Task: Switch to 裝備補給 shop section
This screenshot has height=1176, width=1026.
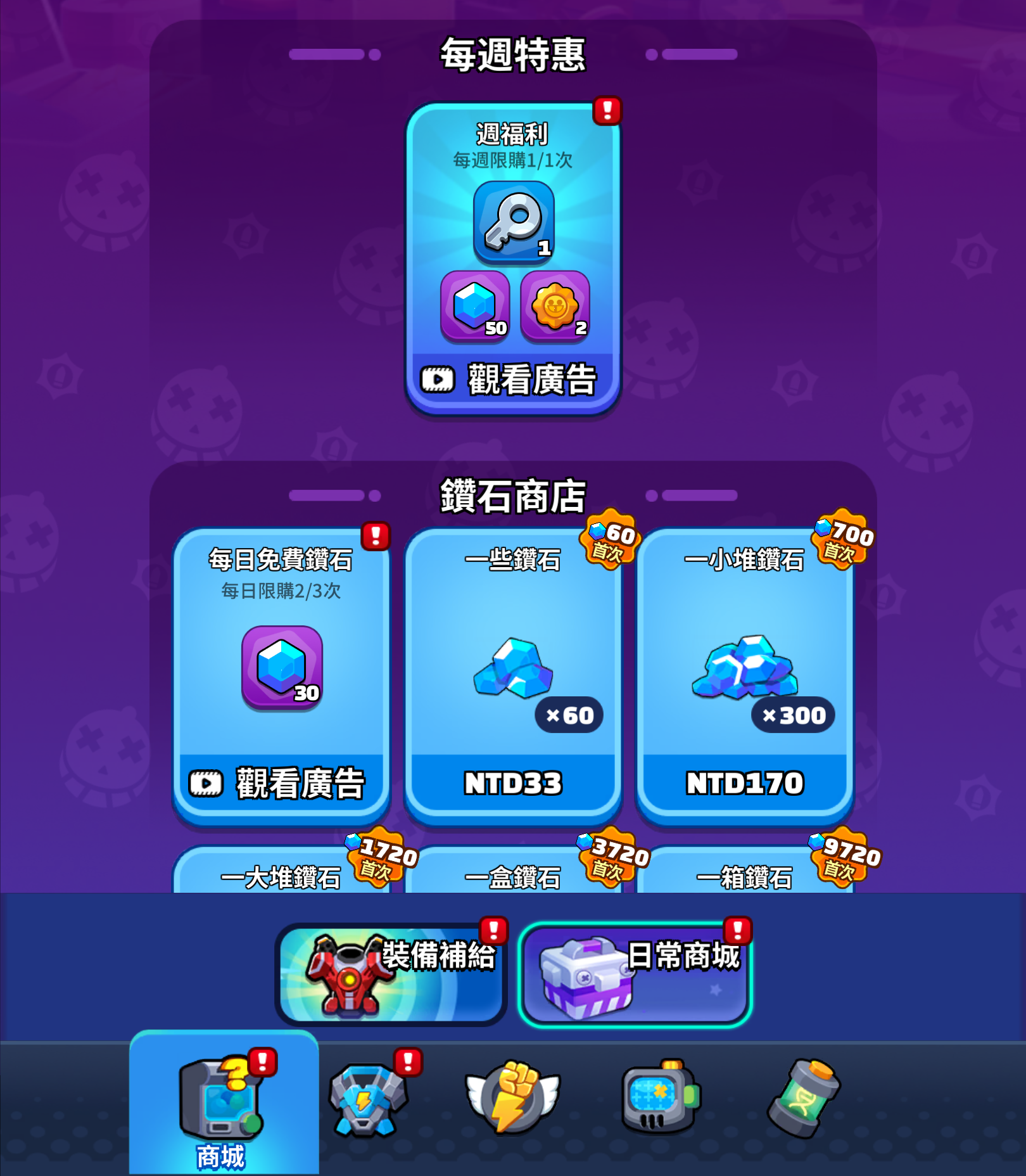Action: (x=390, y=975)
